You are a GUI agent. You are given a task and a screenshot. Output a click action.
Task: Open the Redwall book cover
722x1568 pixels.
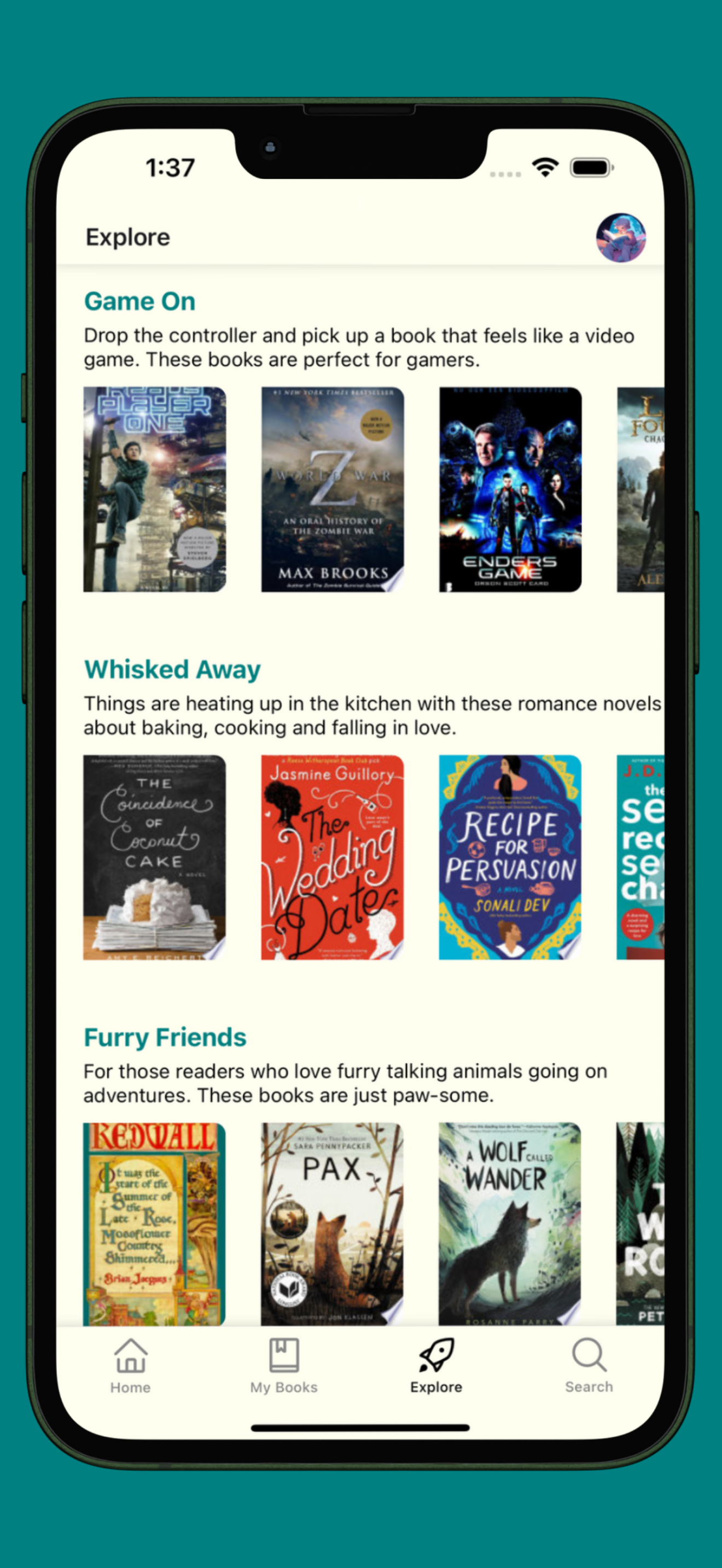tap(155, 1224)
